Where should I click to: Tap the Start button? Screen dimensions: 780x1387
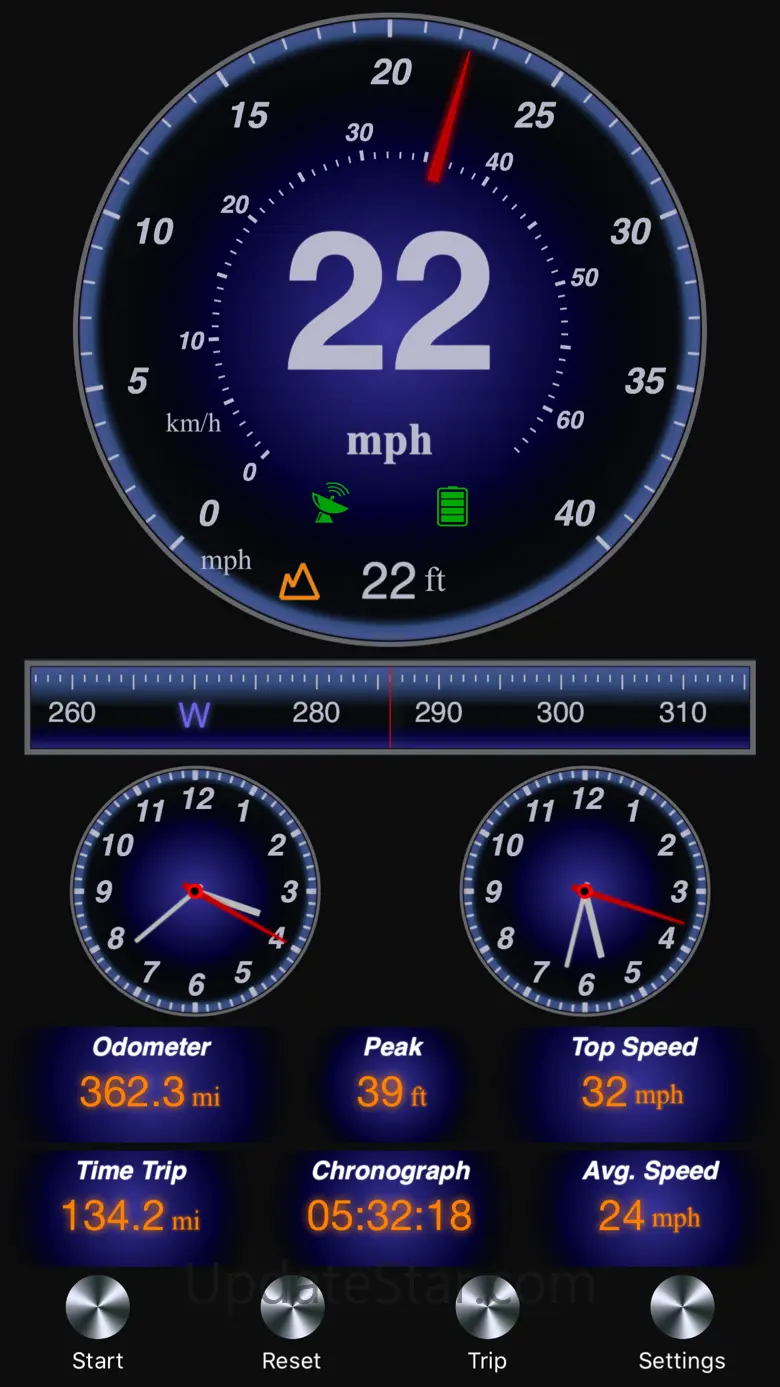point(97,1308)
